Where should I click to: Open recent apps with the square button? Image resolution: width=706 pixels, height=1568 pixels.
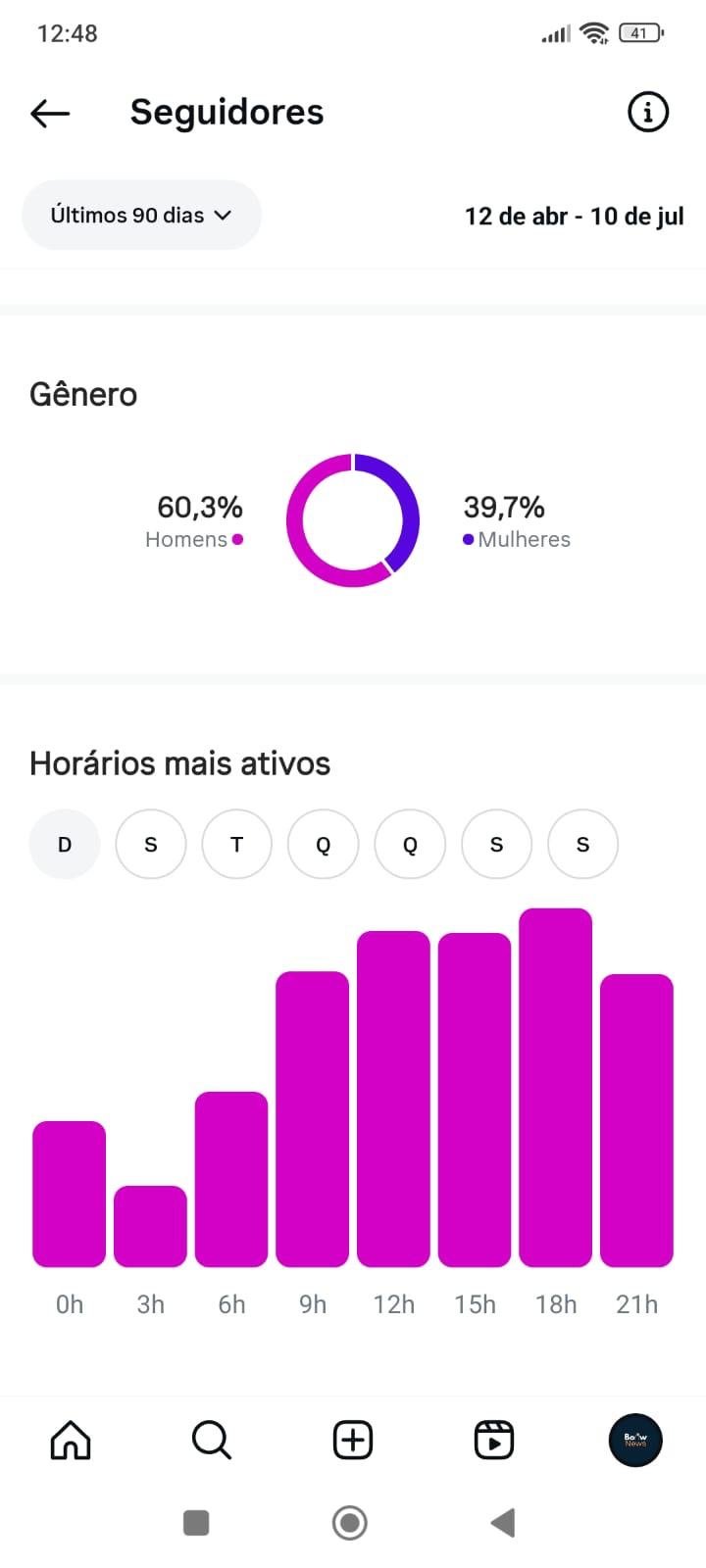point(196,1523)
